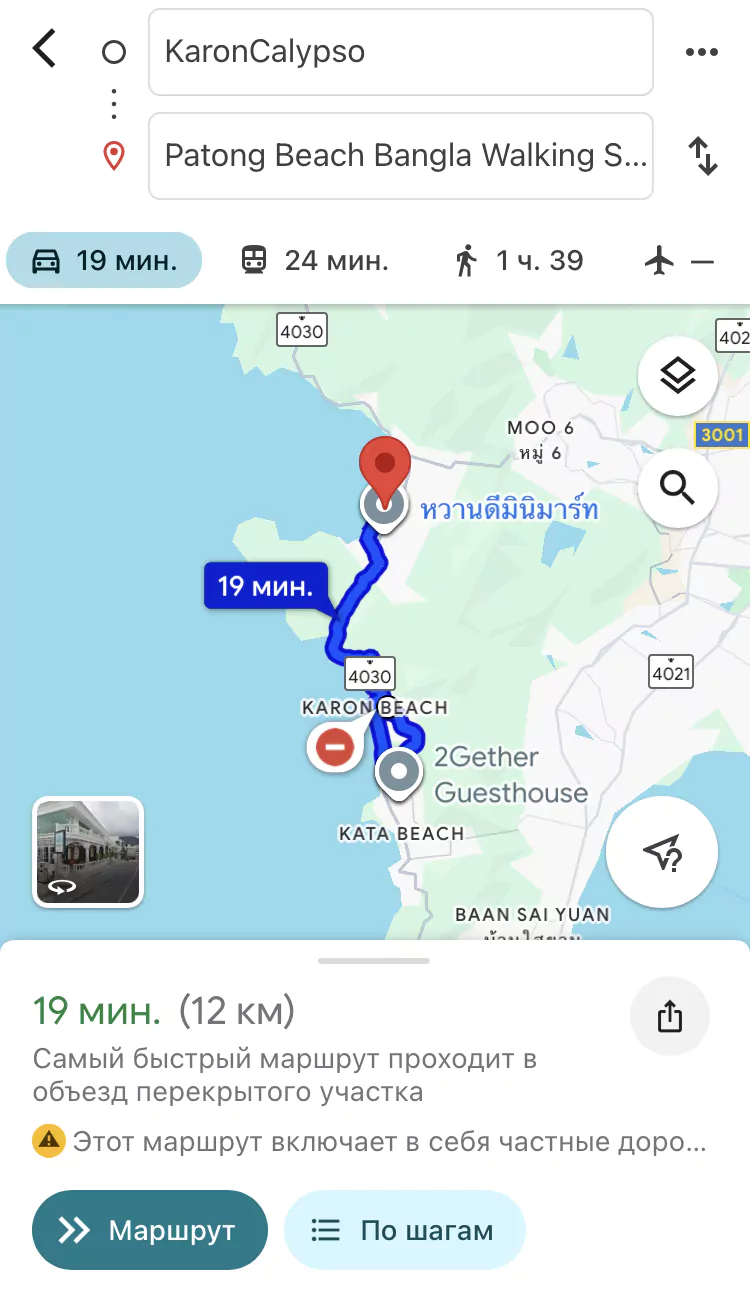Viewport: 750px width, 1294px height.
Task: Tap the road closure marker on map
Action: point(334,746)
